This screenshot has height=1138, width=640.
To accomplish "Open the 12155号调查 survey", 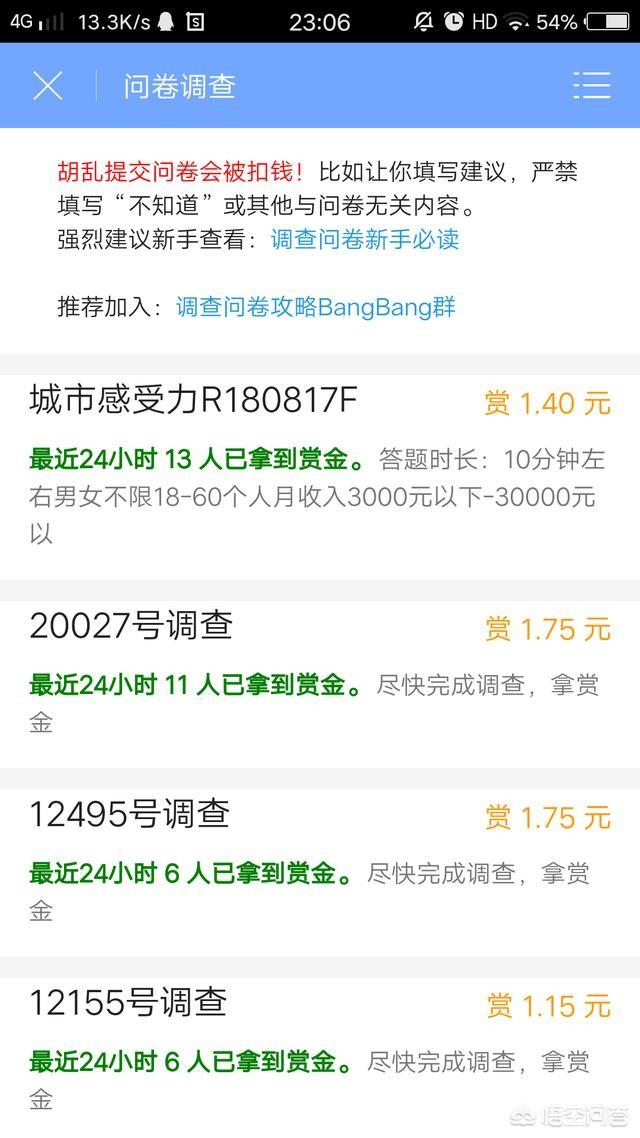I will click(x=320, y=1057).
